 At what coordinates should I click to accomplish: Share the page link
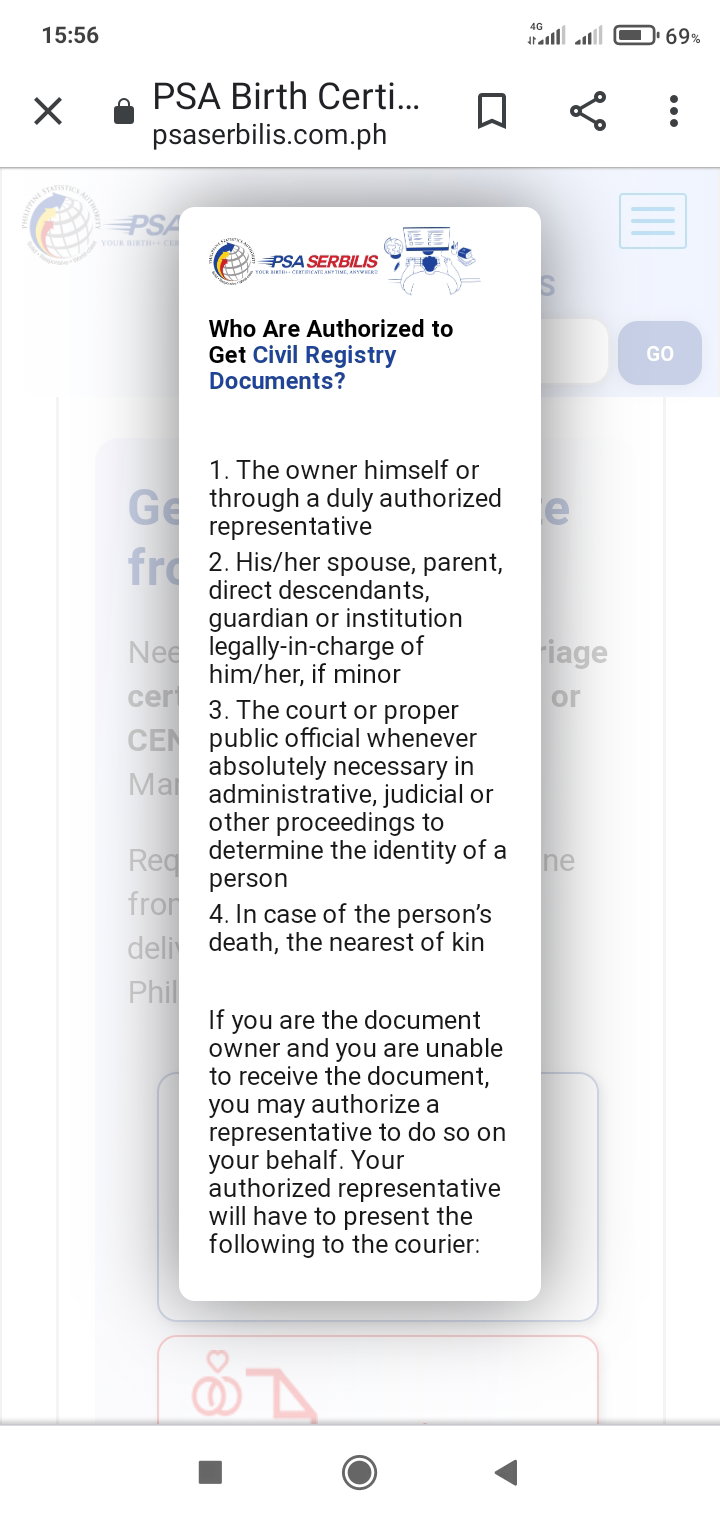[x=588, y=111]
